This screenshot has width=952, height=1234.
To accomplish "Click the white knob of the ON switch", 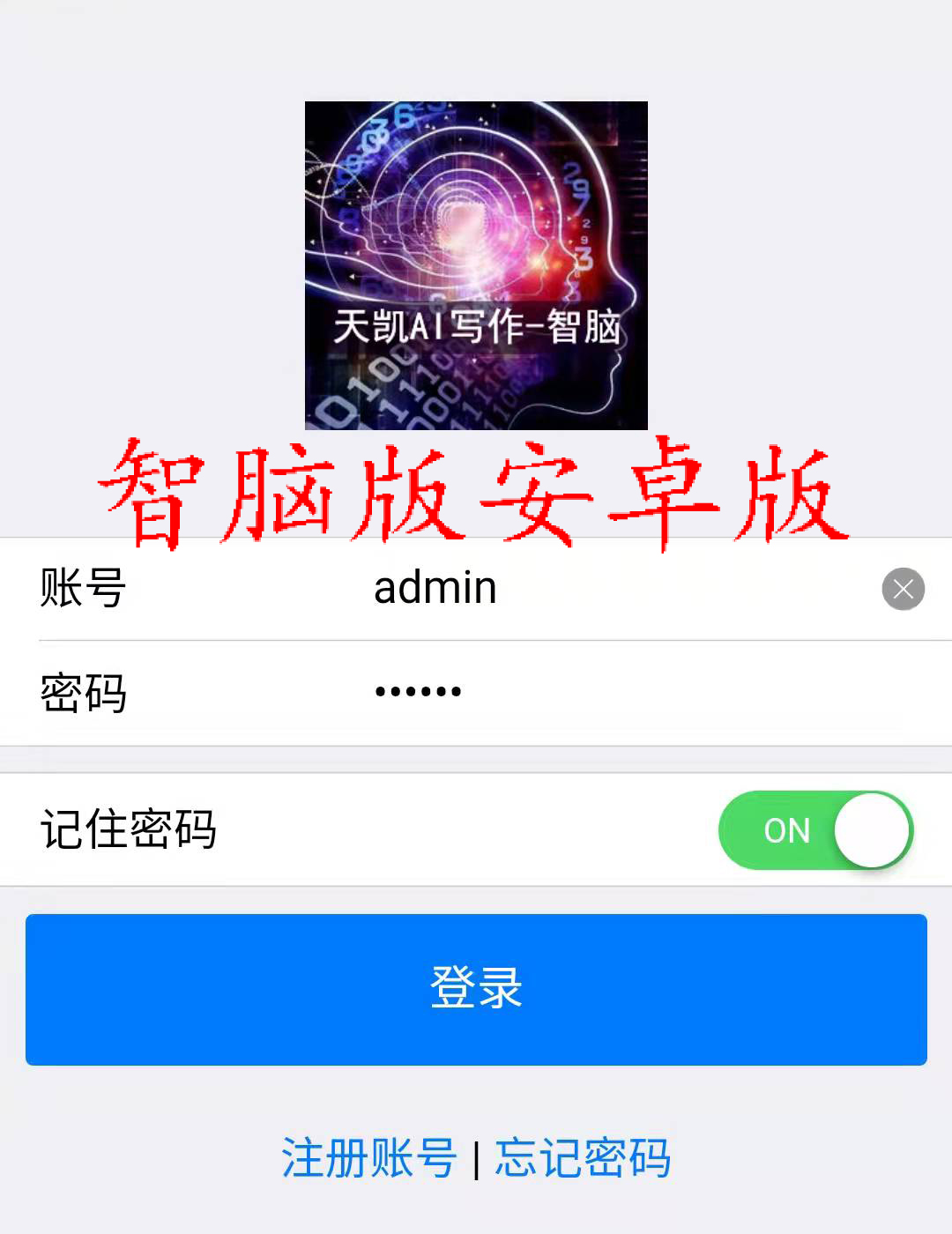I will (x=871, y=829).
